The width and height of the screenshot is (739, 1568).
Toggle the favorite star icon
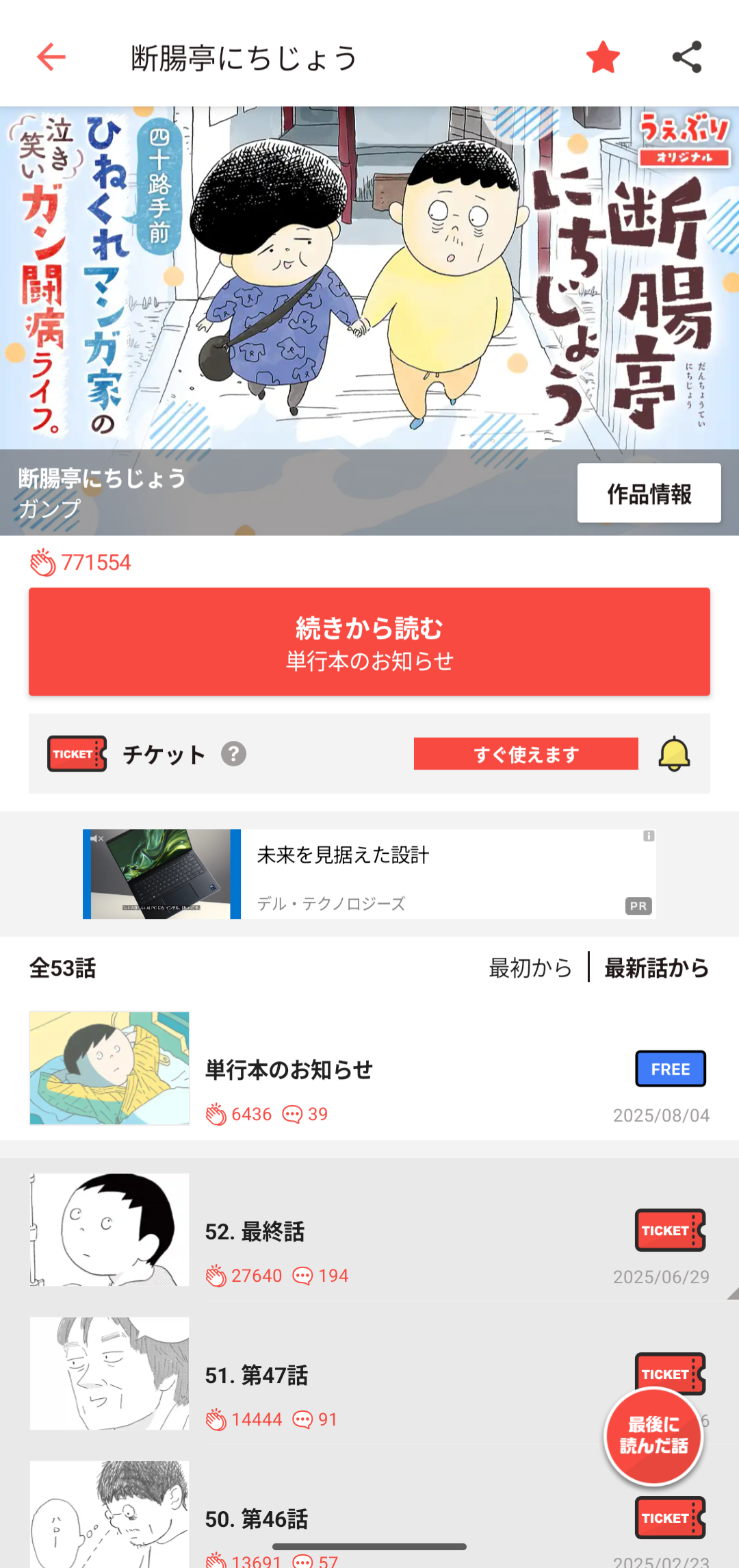point(603,57)
